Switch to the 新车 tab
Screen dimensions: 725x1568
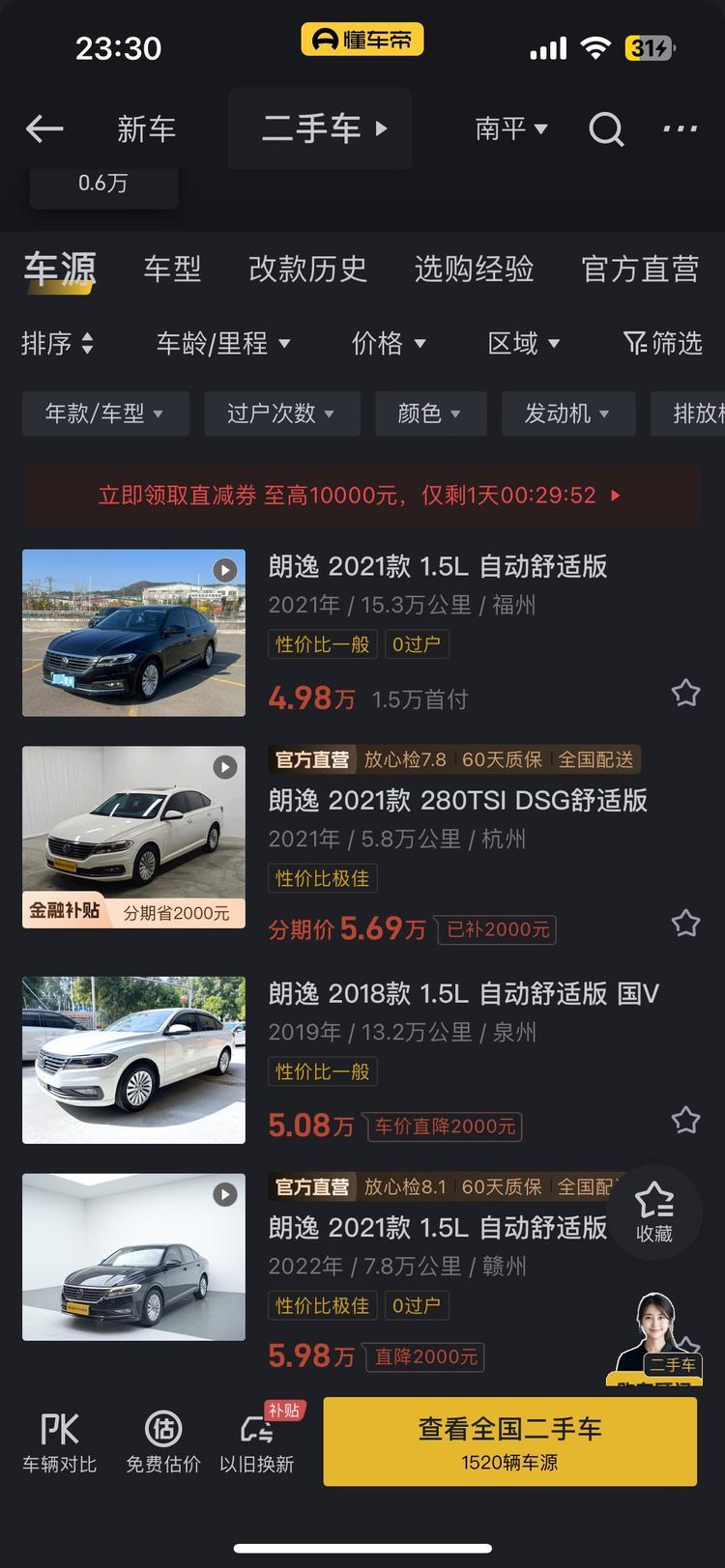click(146, 128)
